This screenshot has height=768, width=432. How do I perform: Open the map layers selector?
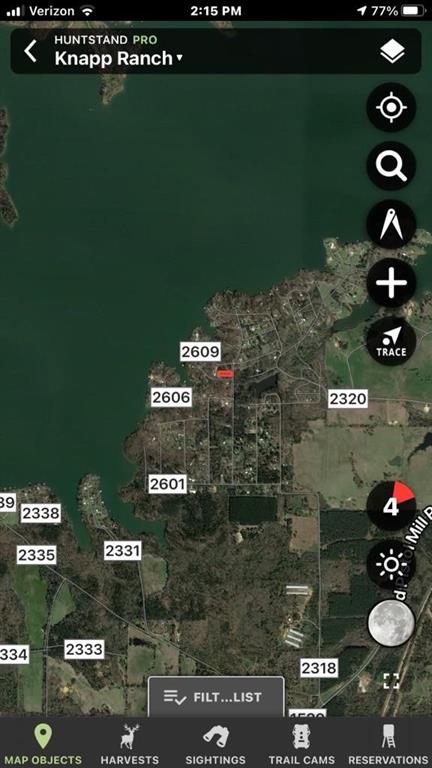(392, 51)
